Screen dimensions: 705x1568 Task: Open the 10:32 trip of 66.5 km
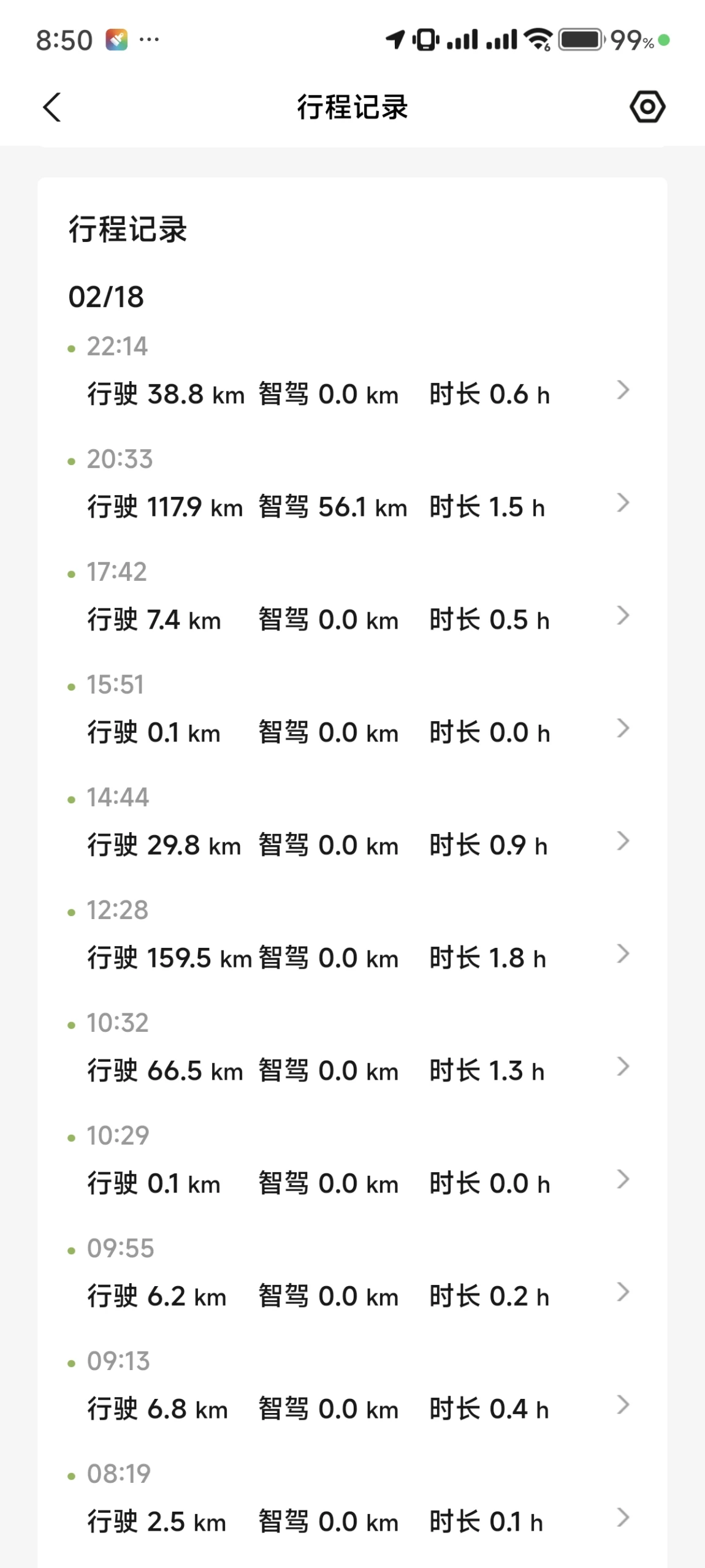[x=352, y=1070]
